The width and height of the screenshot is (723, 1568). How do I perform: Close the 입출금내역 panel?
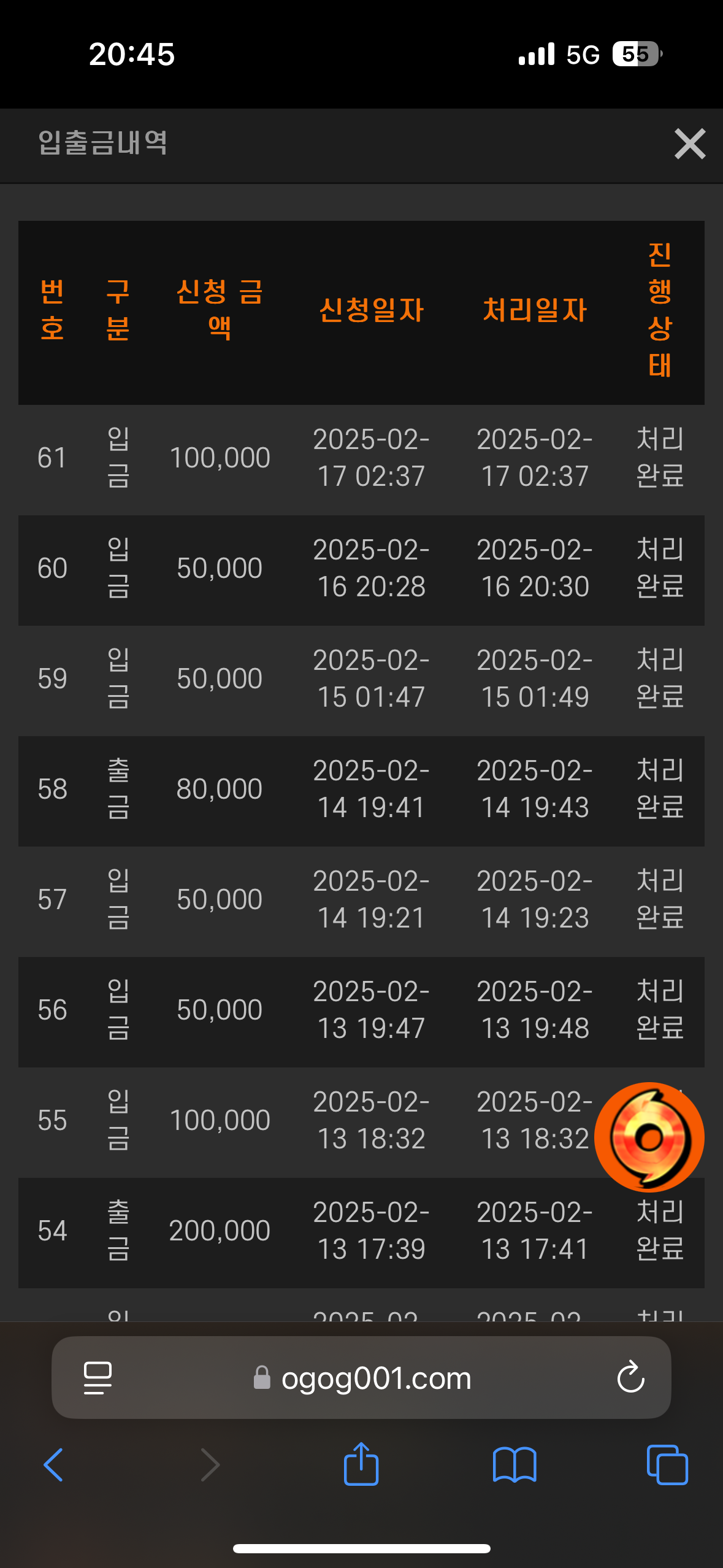click(690, 144)
